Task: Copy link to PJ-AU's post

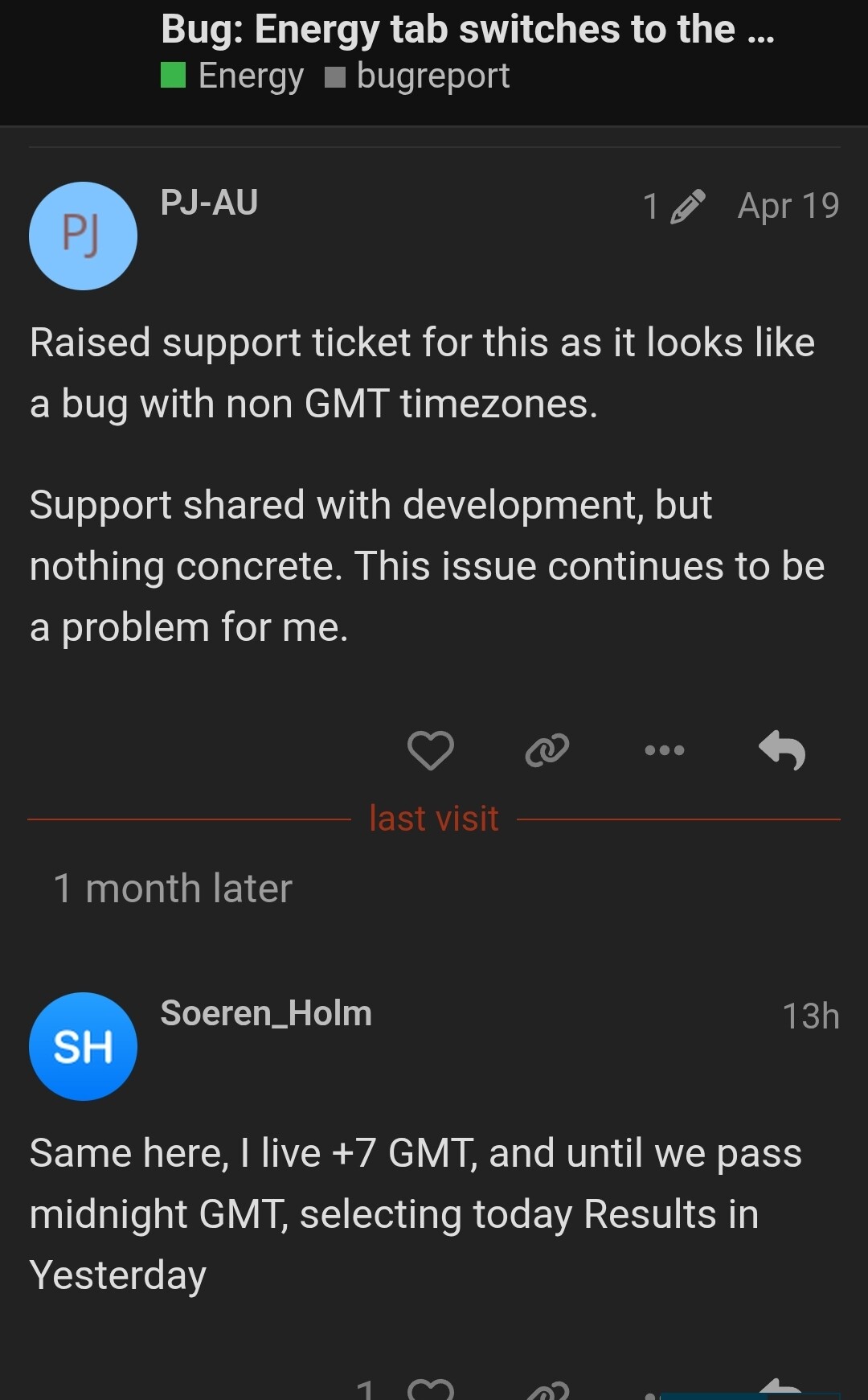Action: tap(547, 750)
